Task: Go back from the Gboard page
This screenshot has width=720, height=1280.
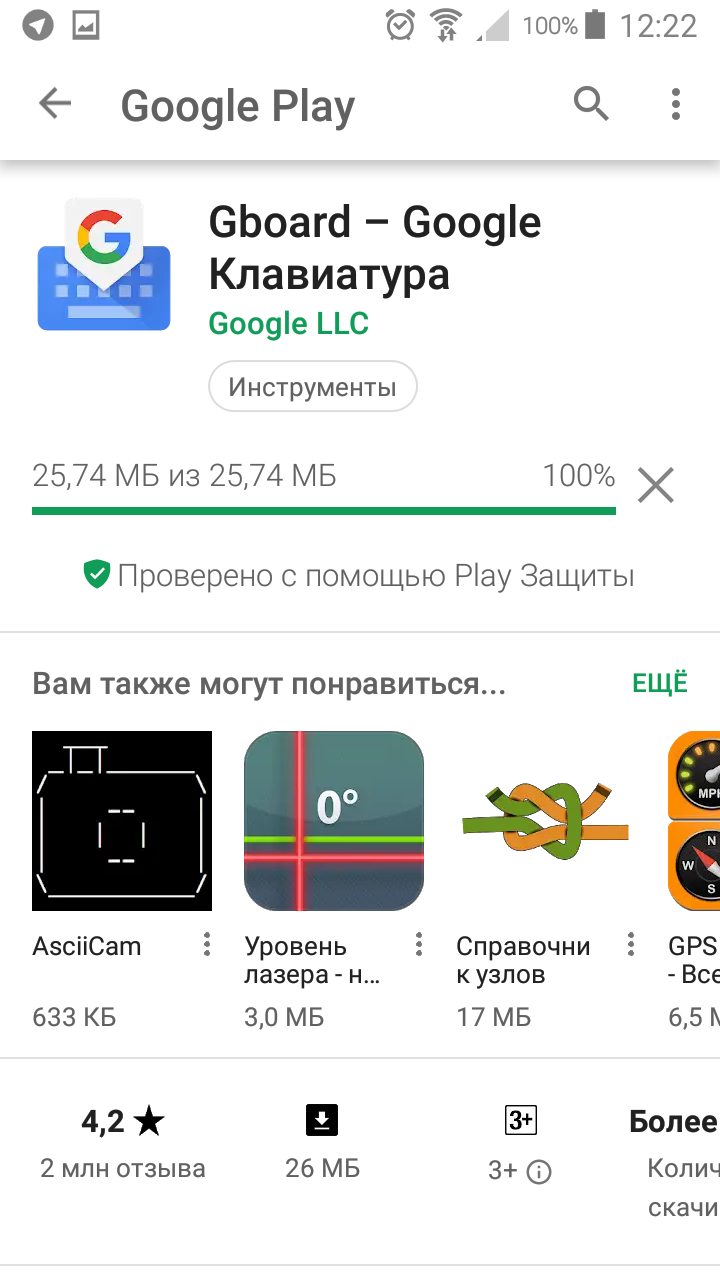Action: click(x=55, y=104)
